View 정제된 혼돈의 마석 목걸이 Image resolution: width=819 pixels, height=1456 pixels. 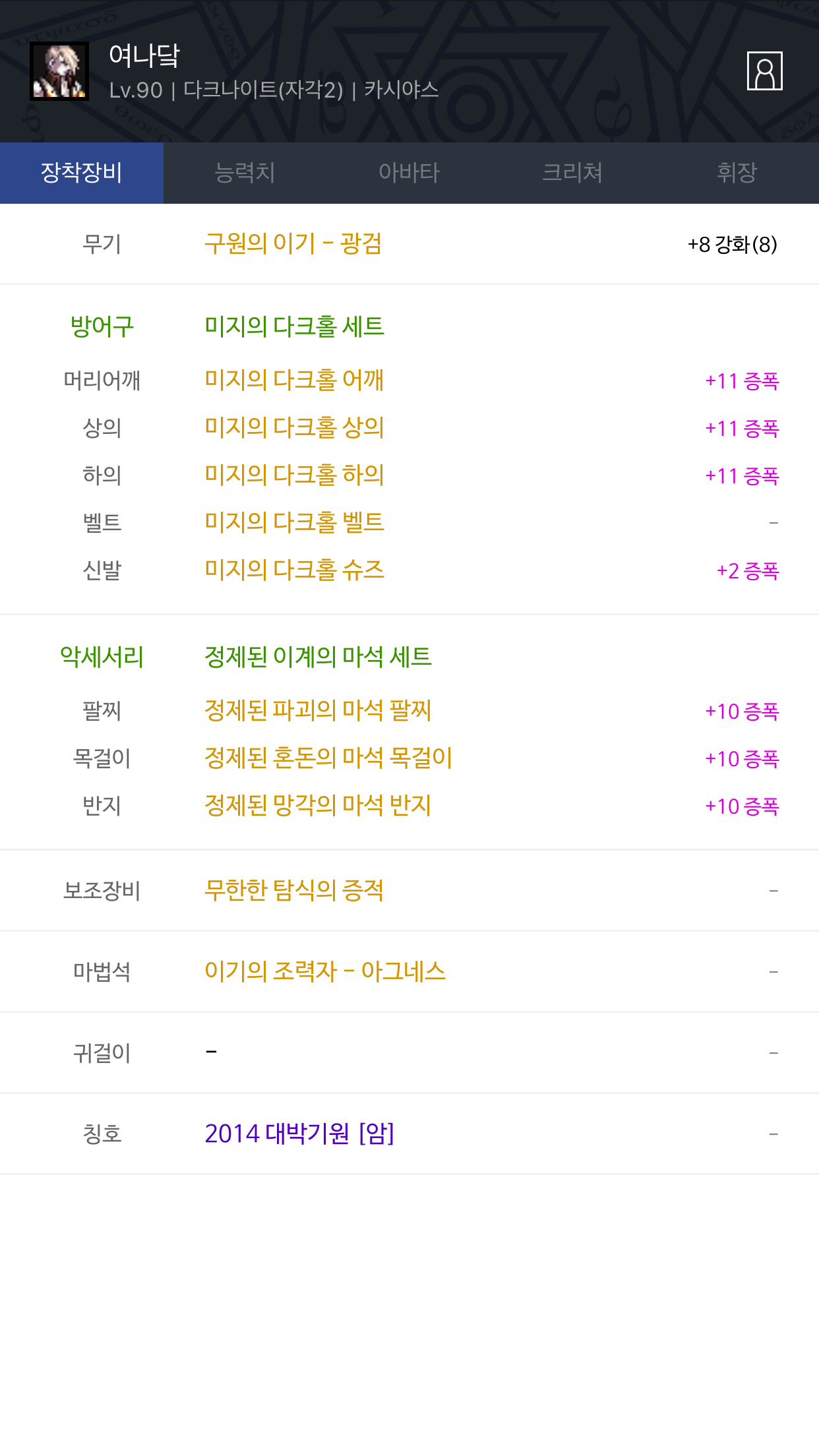[x=328, y=758]
